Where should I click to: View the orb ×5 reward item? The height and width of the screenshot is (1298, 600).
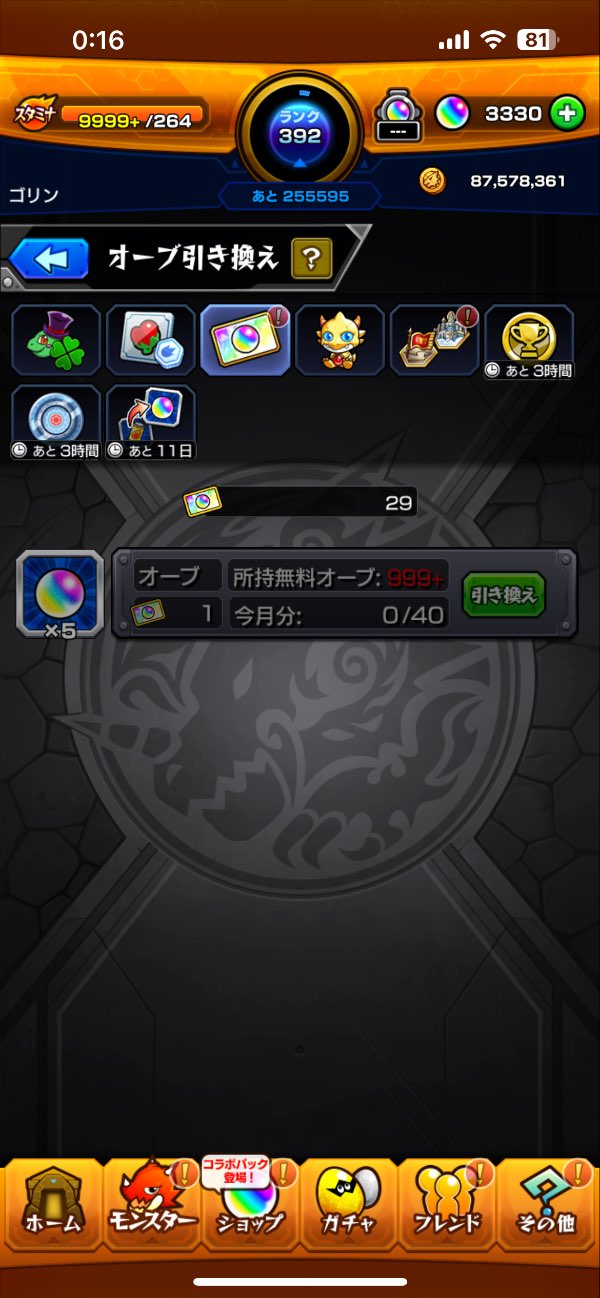pyautogui.click(x=59, y=596)
